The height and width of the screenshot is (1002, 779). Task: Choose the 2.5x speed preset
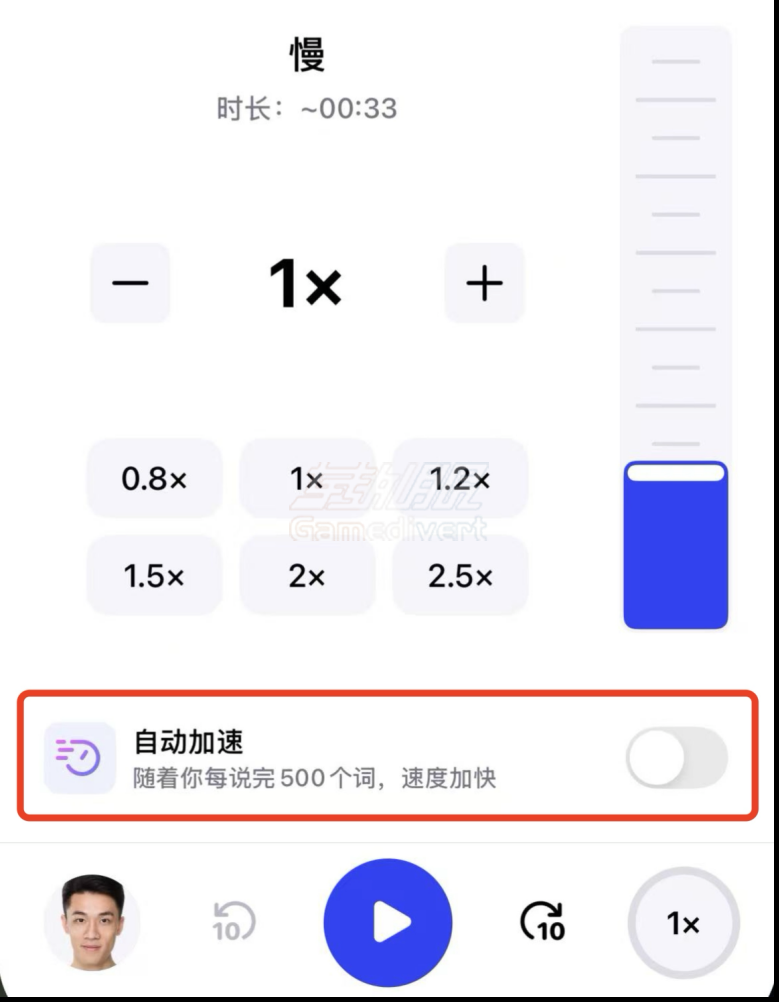tap(459, 576)
